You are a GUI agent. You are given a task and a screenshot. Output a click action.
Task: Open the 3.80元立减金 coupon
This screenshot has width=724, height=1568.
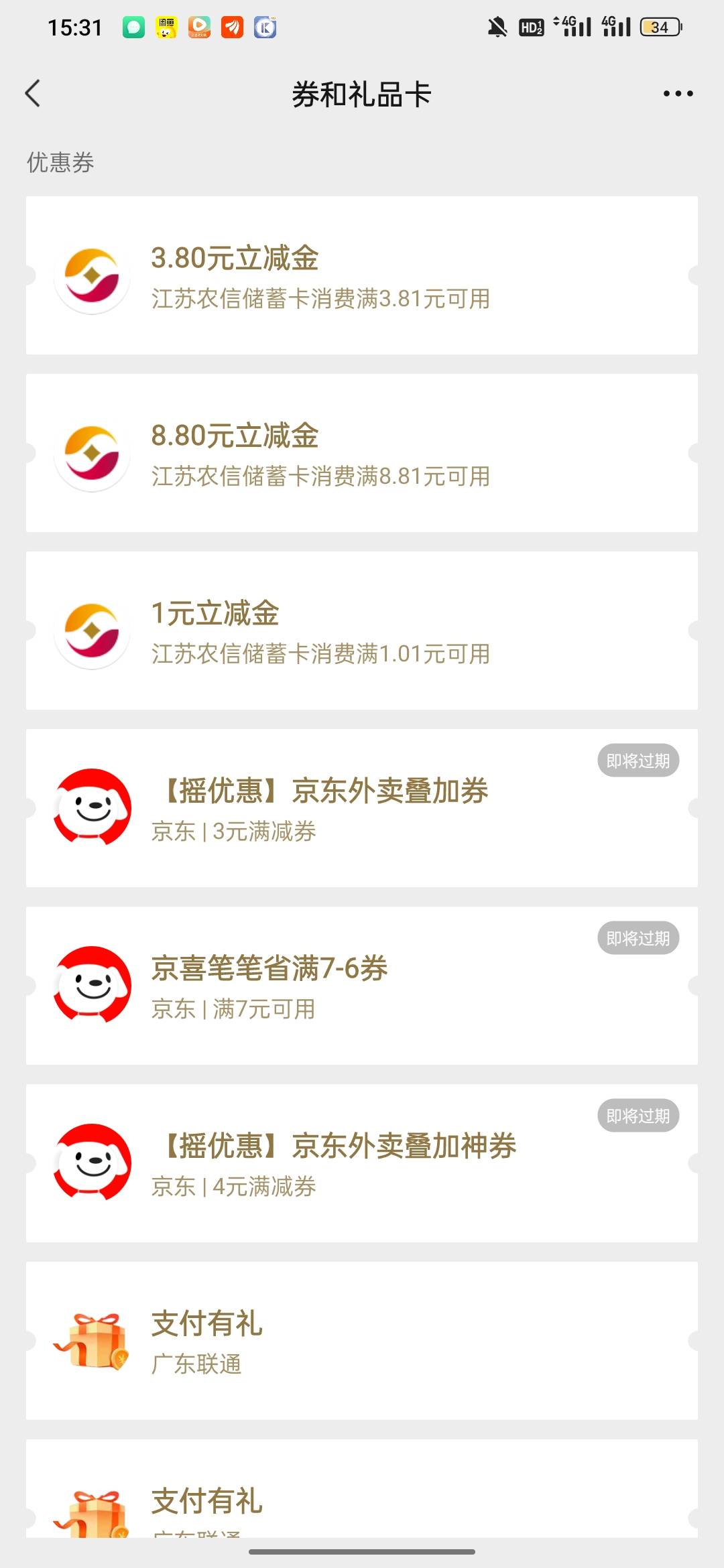[x=362, y=275]
